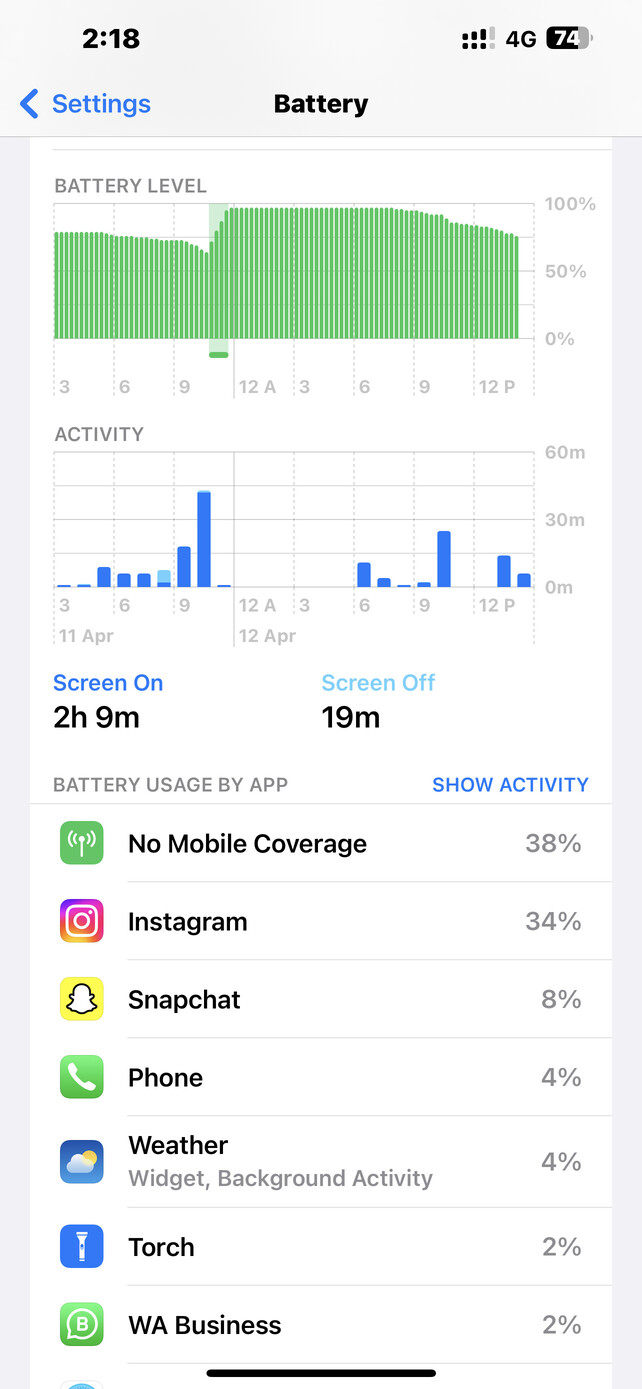Tap the Phone app usage row

[x=320, y=1078]
